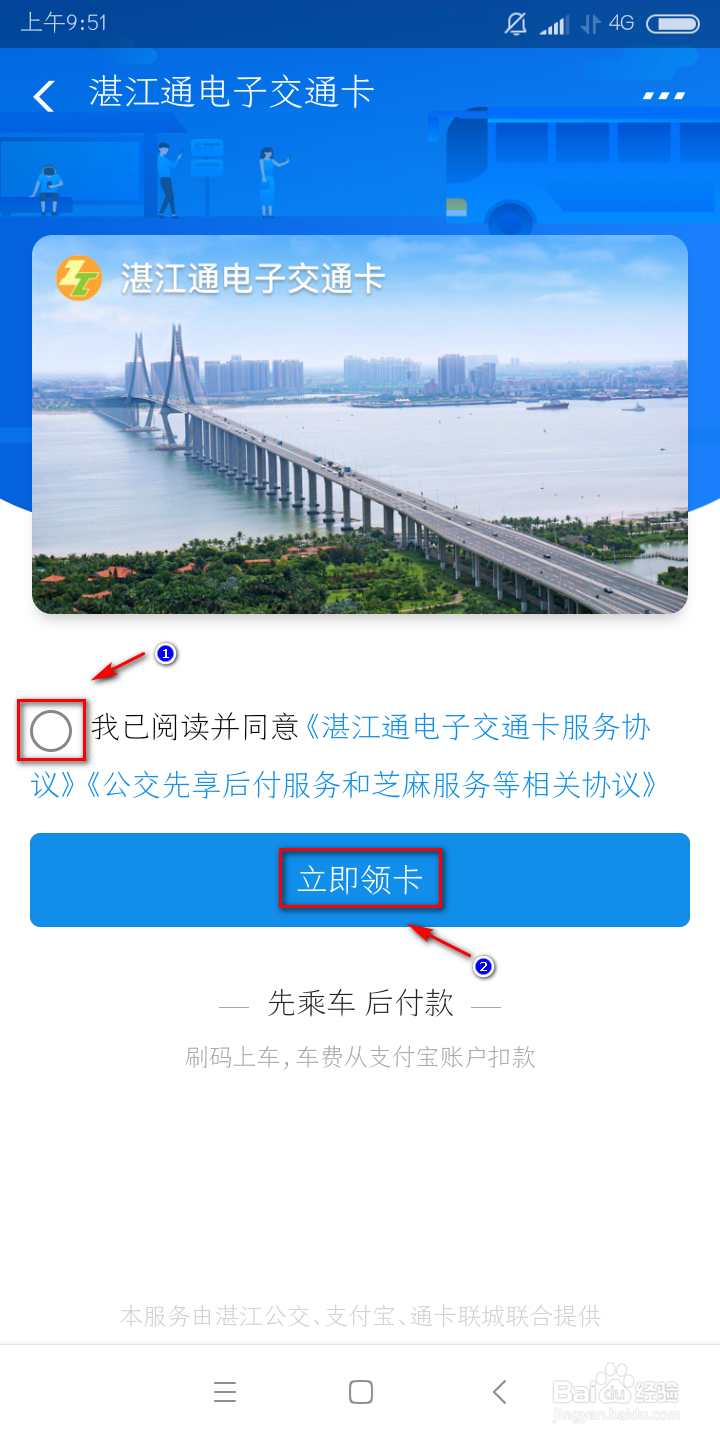Viewport: 720px width, 1440px height.
Task: Tap the battery indicator in the status bar
Action: pyautogui.click(x=672, y=22)
